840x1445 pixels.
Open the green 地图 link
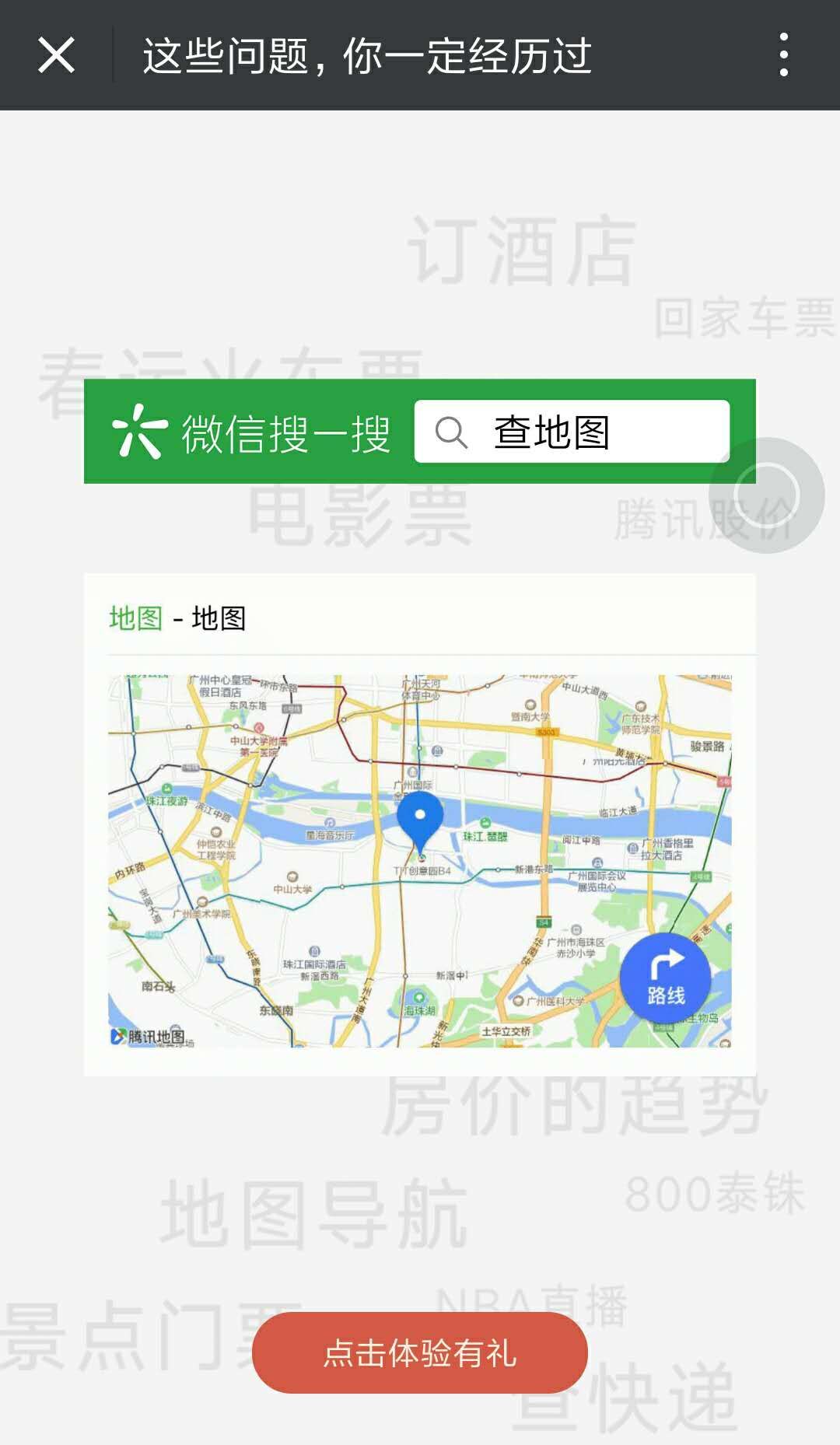[x=135, y=618]
